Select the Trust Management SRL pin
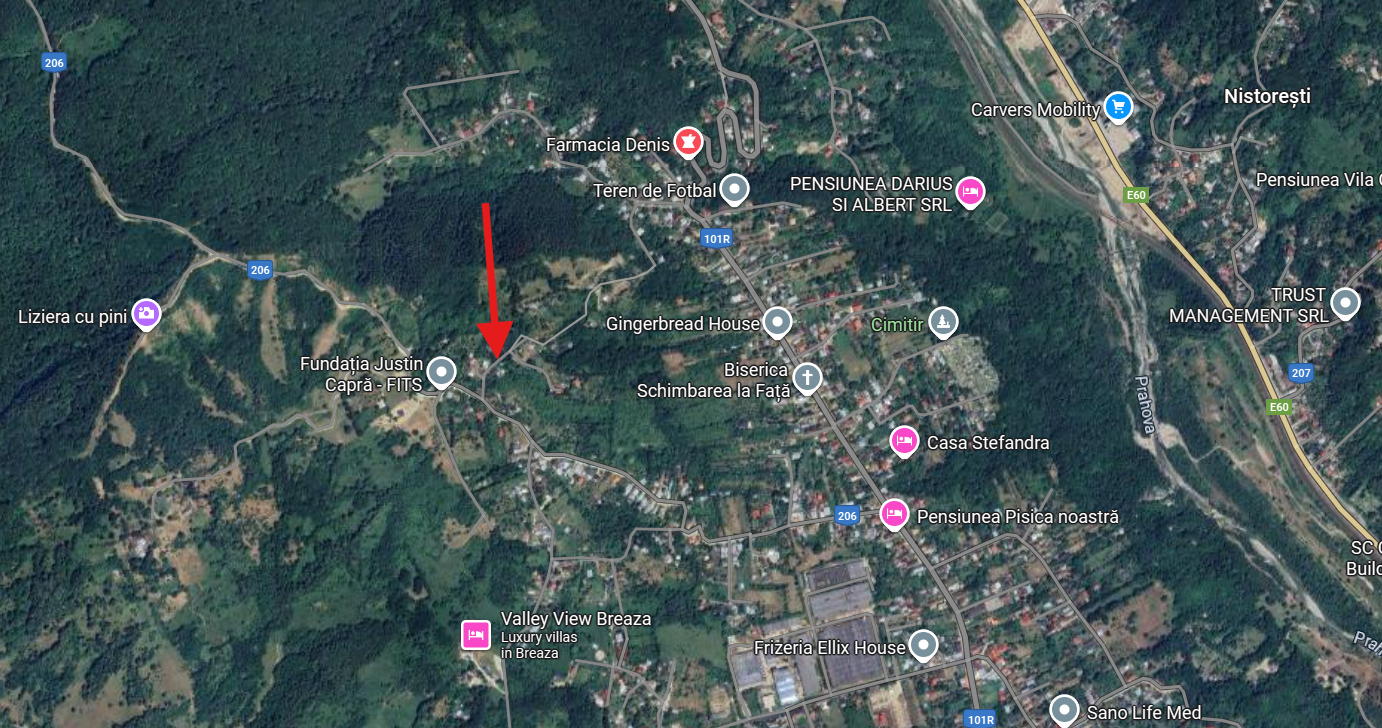This screenshot has width=1382, height=728. pyautogui.click(x=1345, y=302)
